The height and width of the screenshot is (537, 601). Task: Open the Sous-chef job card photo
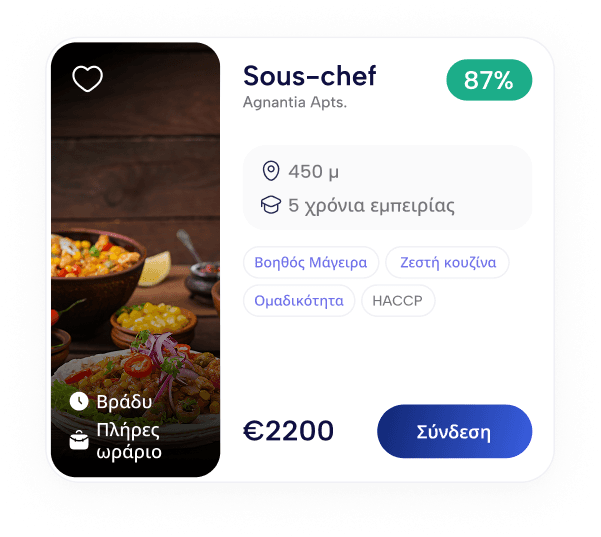point(135,250)
